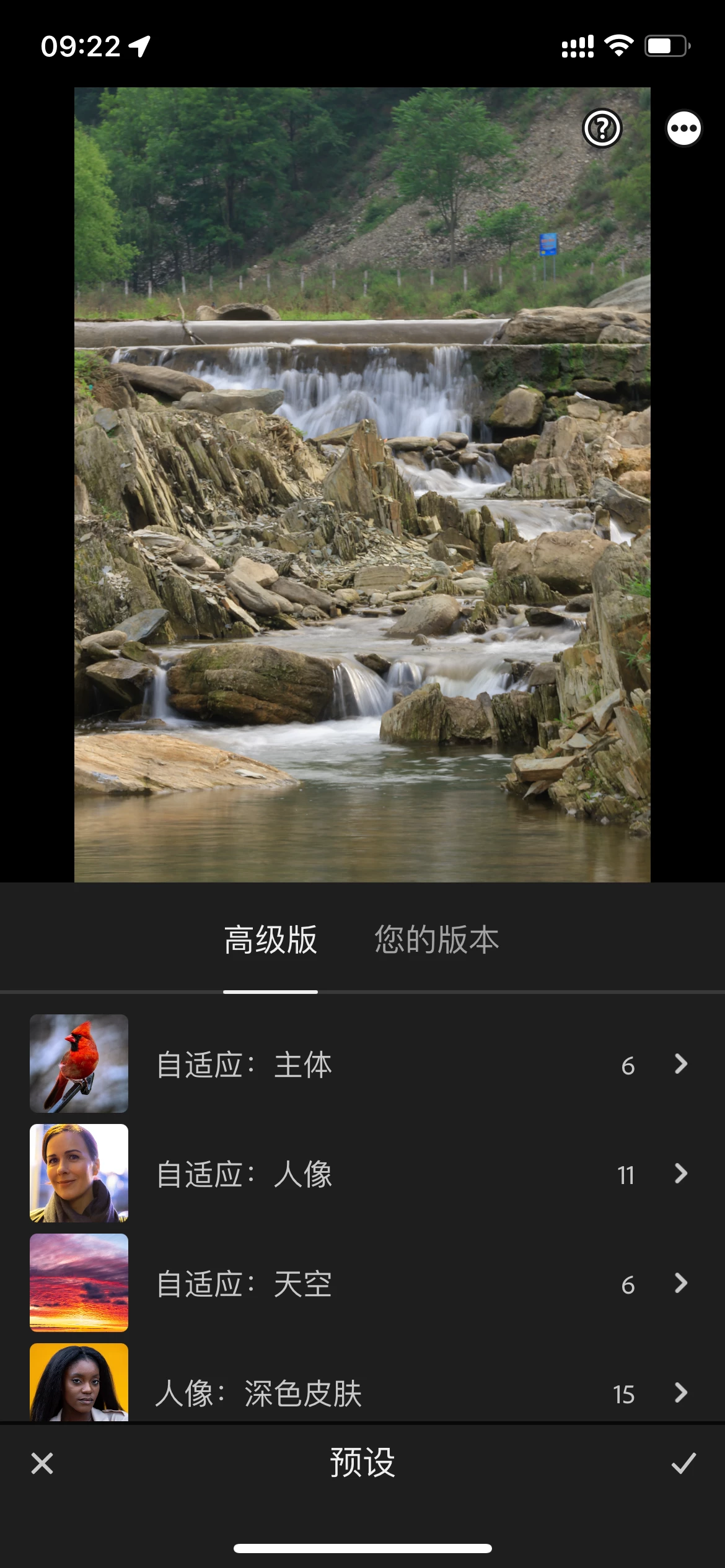Screen dimensions: 725x1568
Task: Open the 自适应：天空 preset group
Action: tap(362, 1283)
